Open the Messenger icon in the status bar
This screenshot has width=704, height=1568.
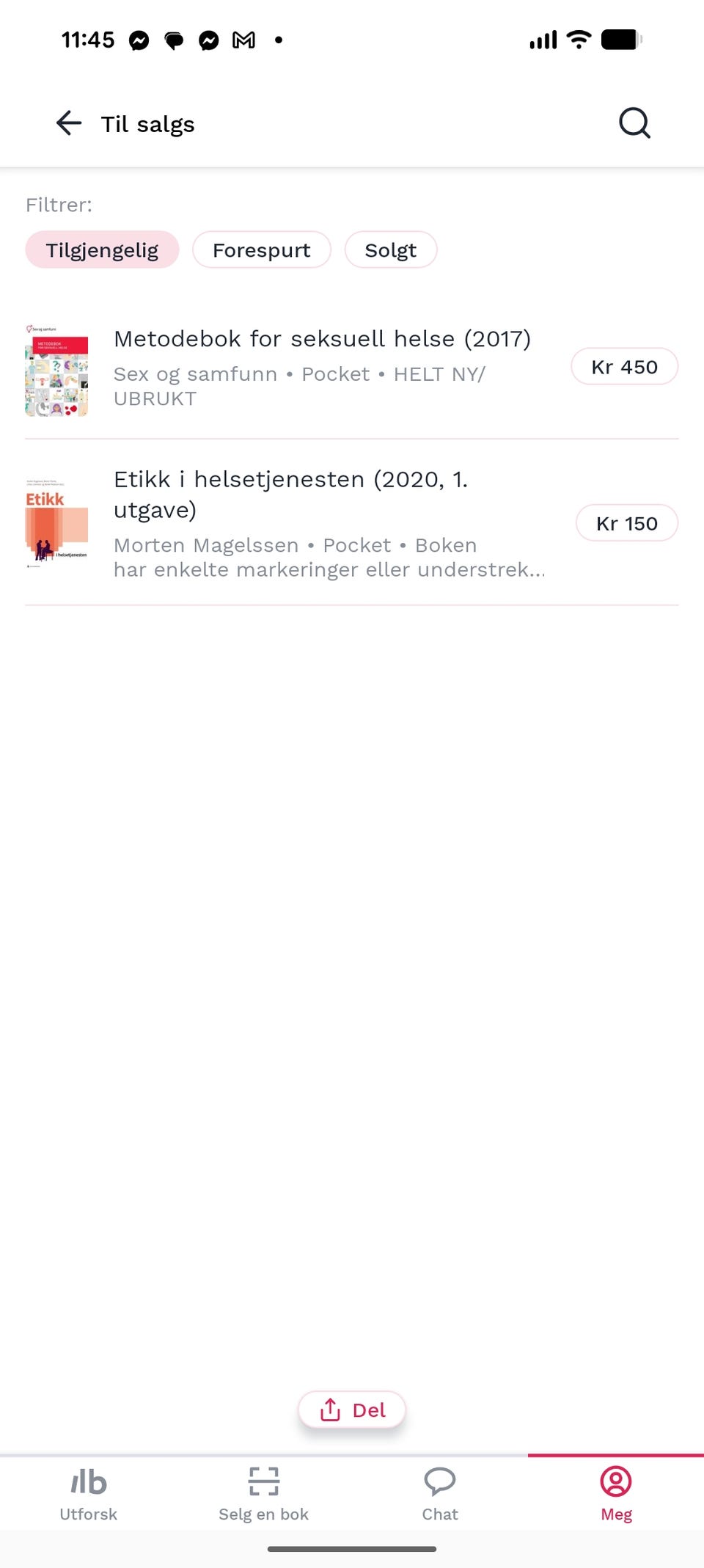pyautogui.click(x=139, y=40)
